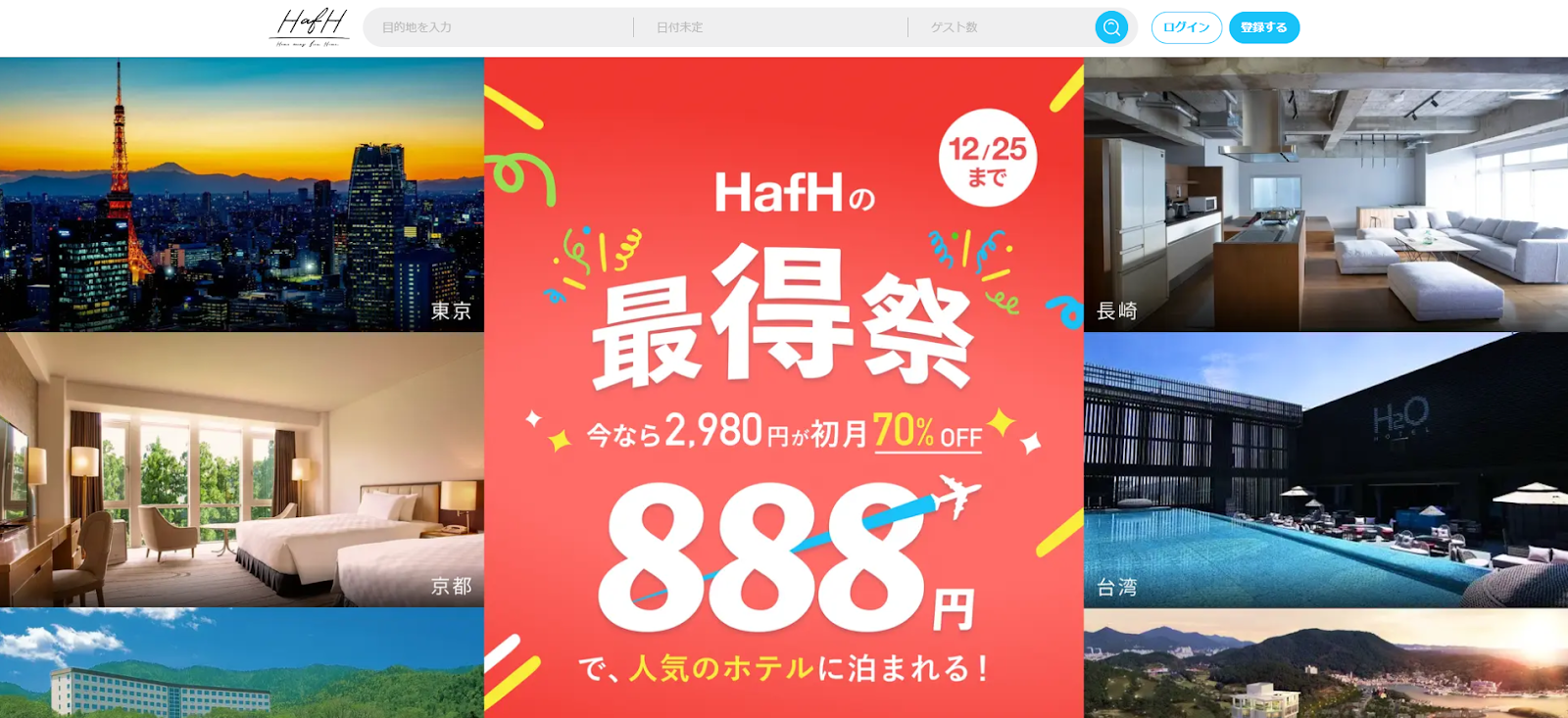The width and height of the screenshot is (1568, 718).
Task: Open the 東京 destination tile
Action: (241, 194)
